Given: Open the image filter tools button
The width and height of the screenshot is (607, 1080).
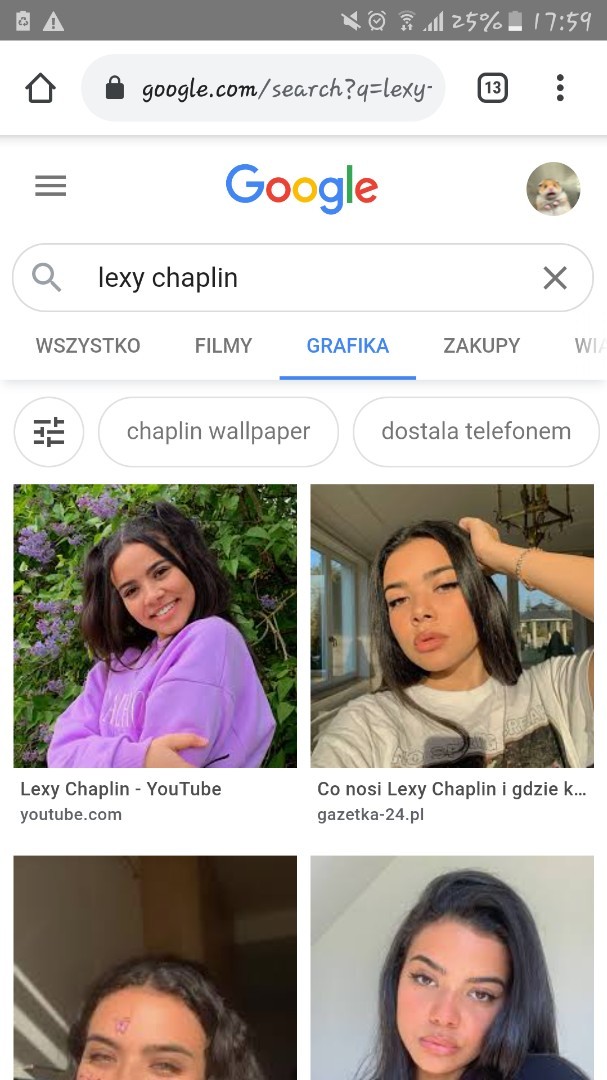Looking at the screenshot, I should (x=49, y=432).
